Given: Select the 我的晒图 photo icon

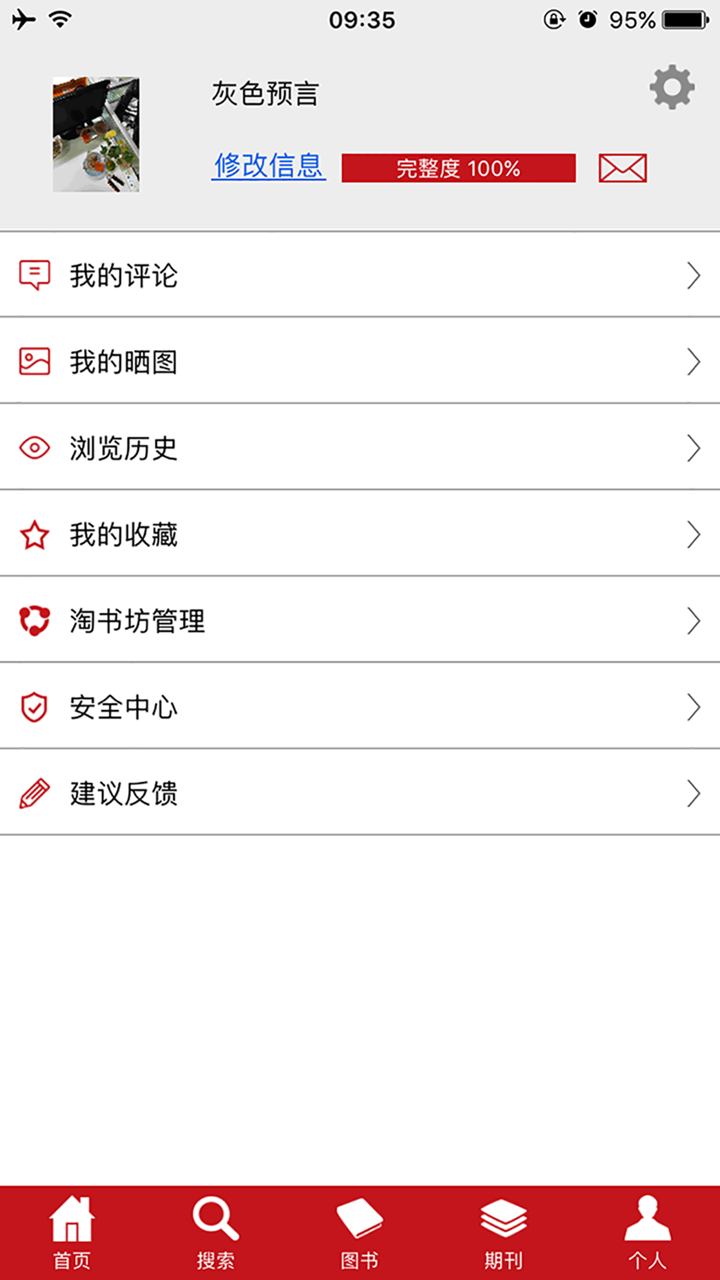Looking at the screenshot, I should click(x=35, y=362).
